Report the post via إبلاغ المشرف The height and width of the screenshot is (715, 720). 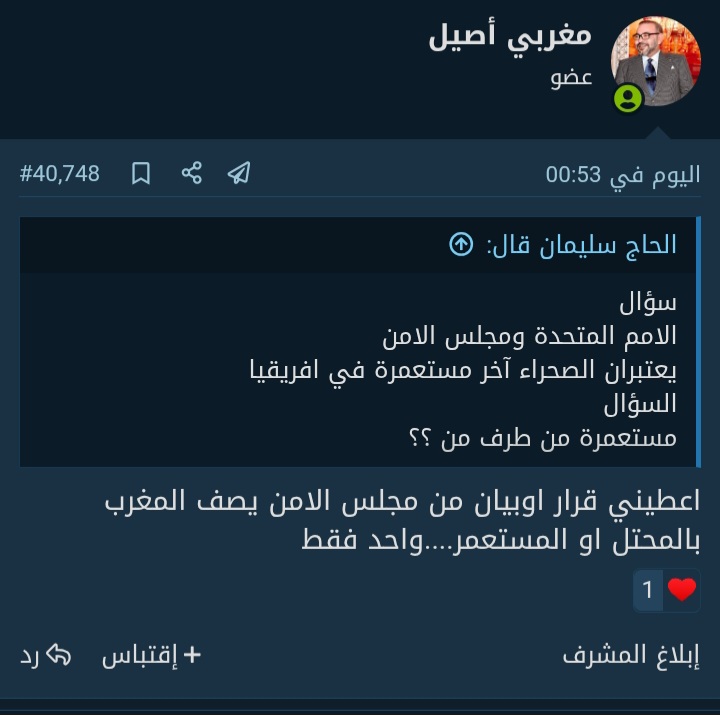pos(631,656)
